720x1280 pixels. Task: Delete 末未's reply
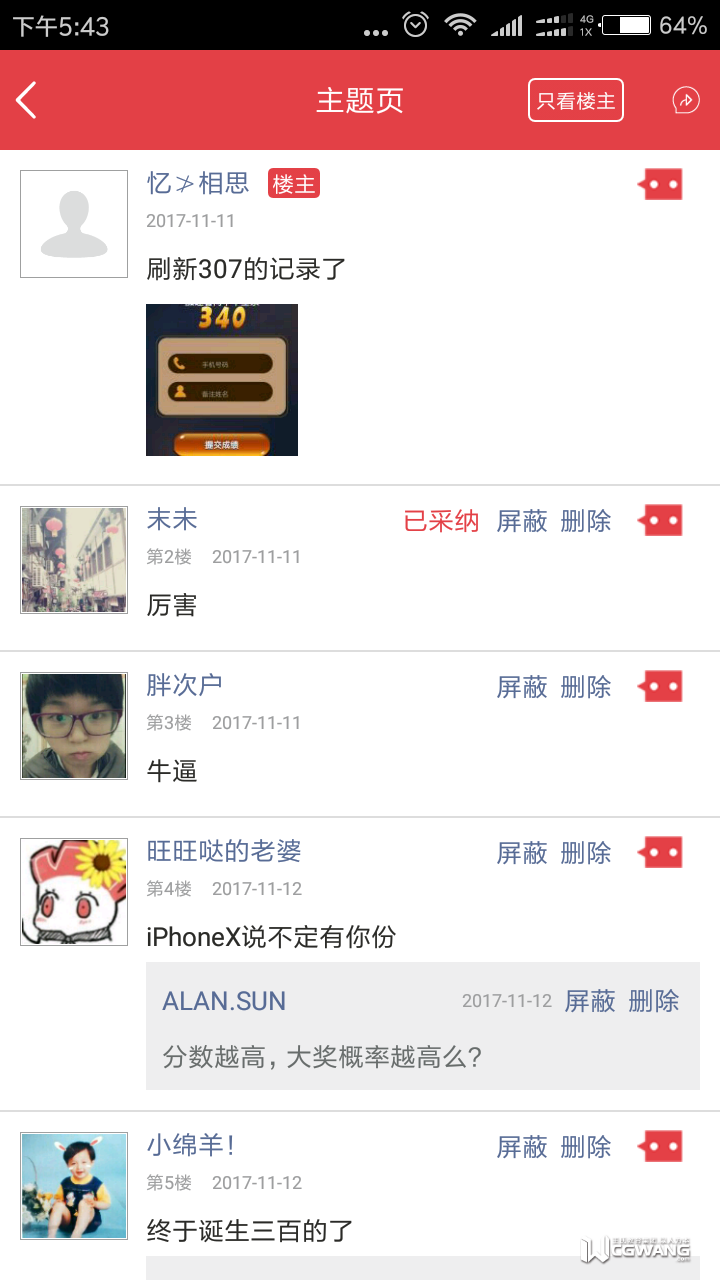(586, 521)
